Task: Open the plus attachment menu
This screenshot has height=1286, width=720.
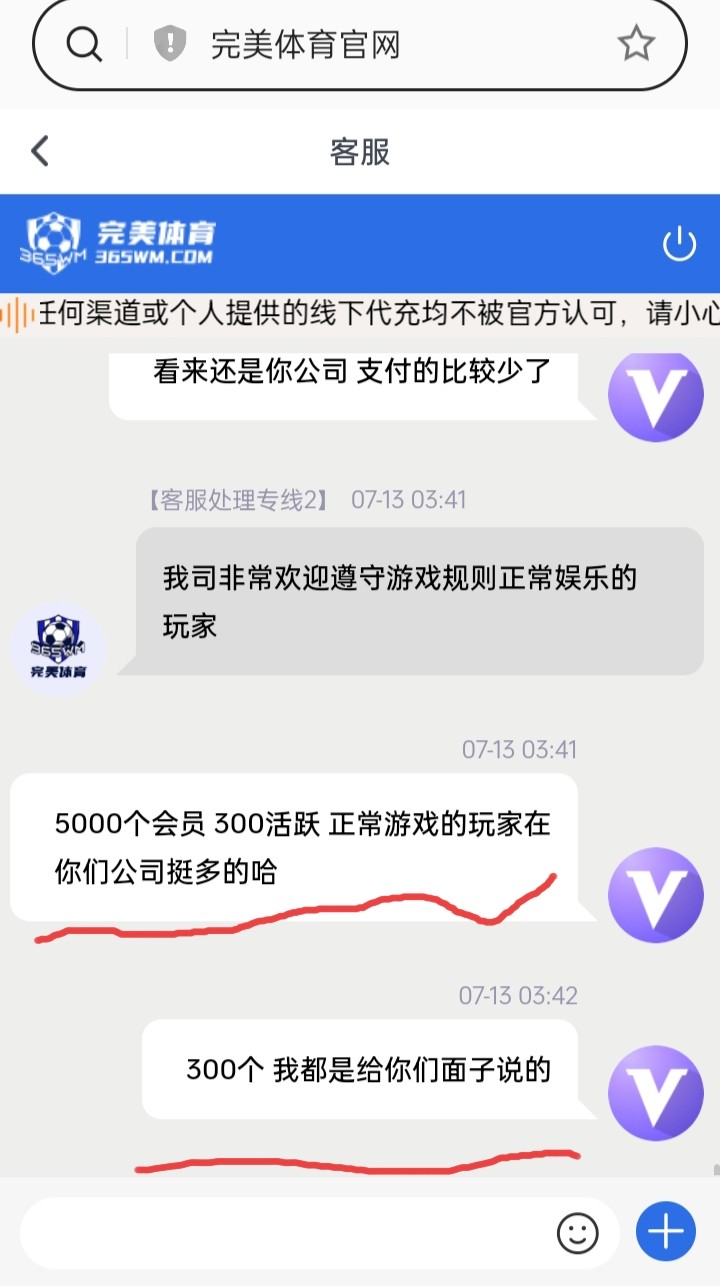Action: [x=665, y=1232]
